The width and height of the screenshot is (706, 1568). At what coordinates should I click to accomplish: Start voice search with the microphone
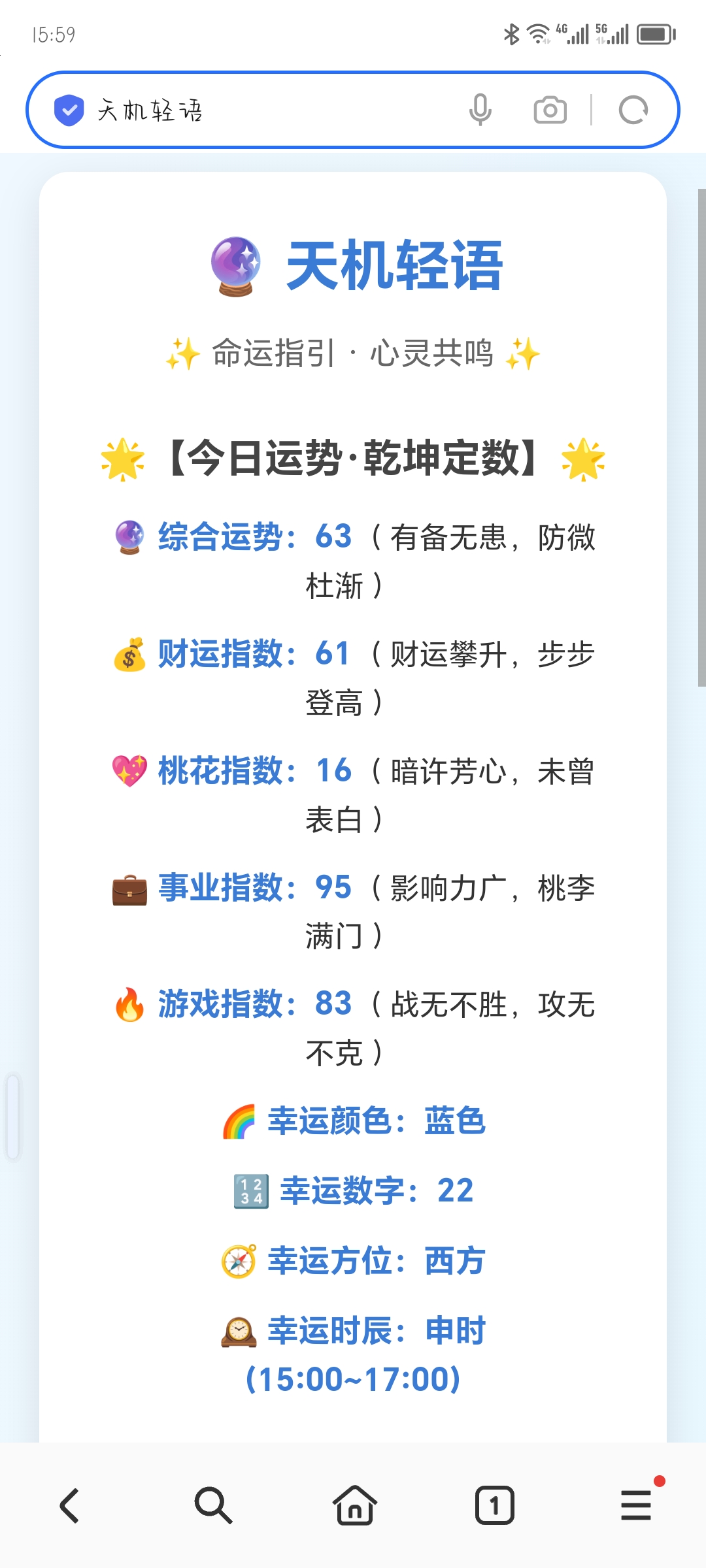pos(480,110)
